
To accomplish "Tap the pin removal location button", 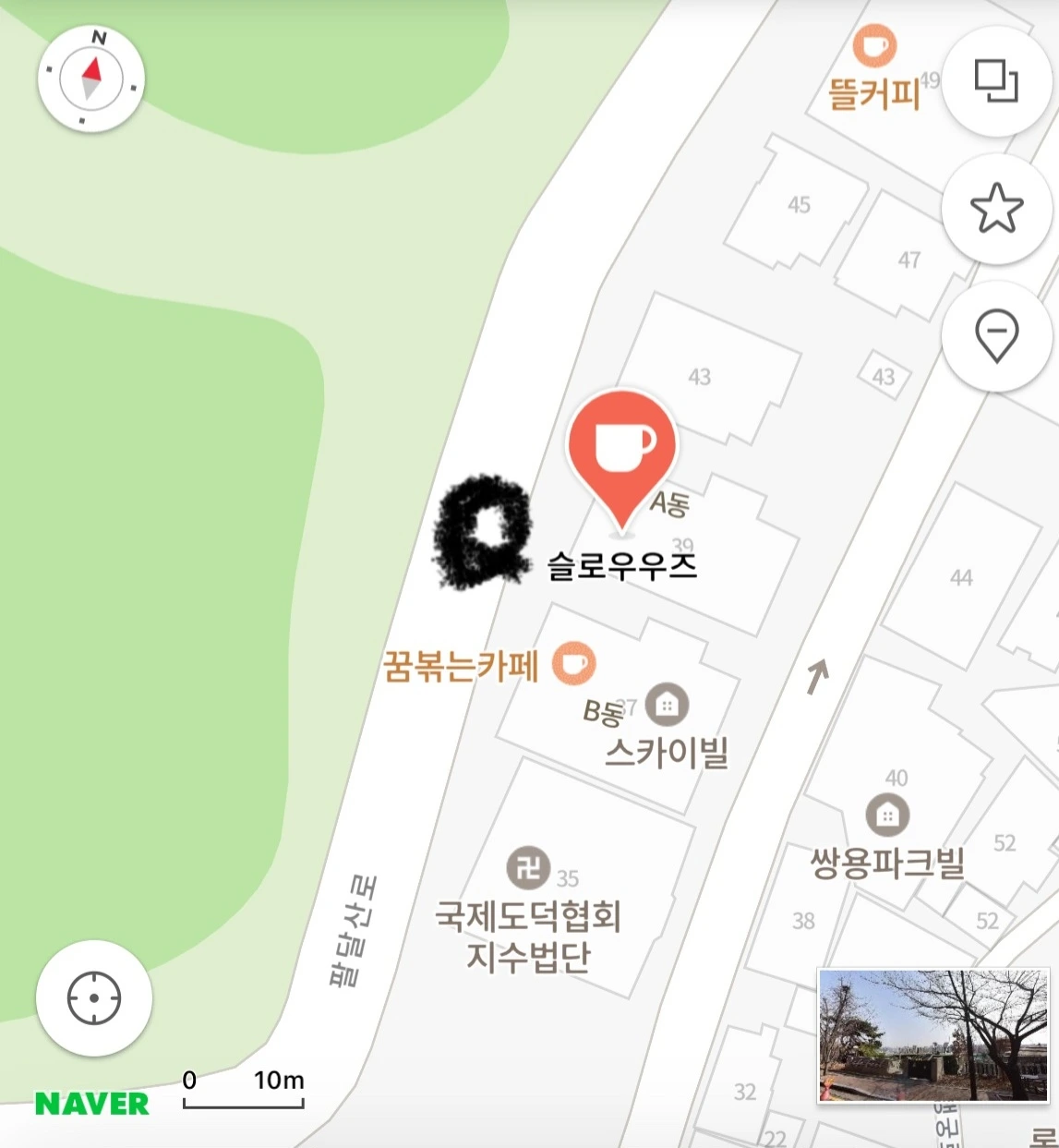I will tap(996, 336).
